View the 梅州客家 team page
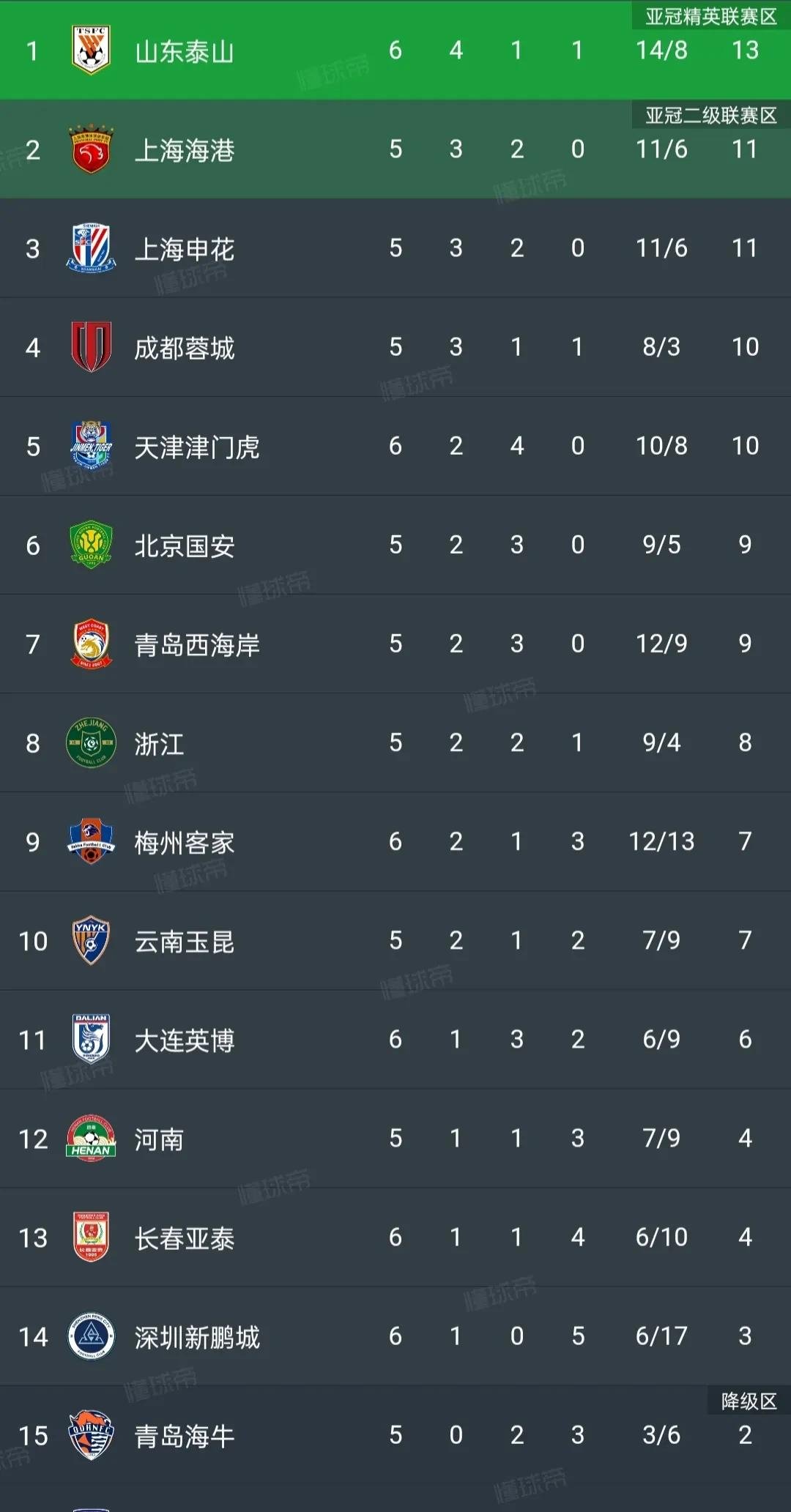This screenshot has width=791, height=1512. pyautogui.click(x=185, y=842)
